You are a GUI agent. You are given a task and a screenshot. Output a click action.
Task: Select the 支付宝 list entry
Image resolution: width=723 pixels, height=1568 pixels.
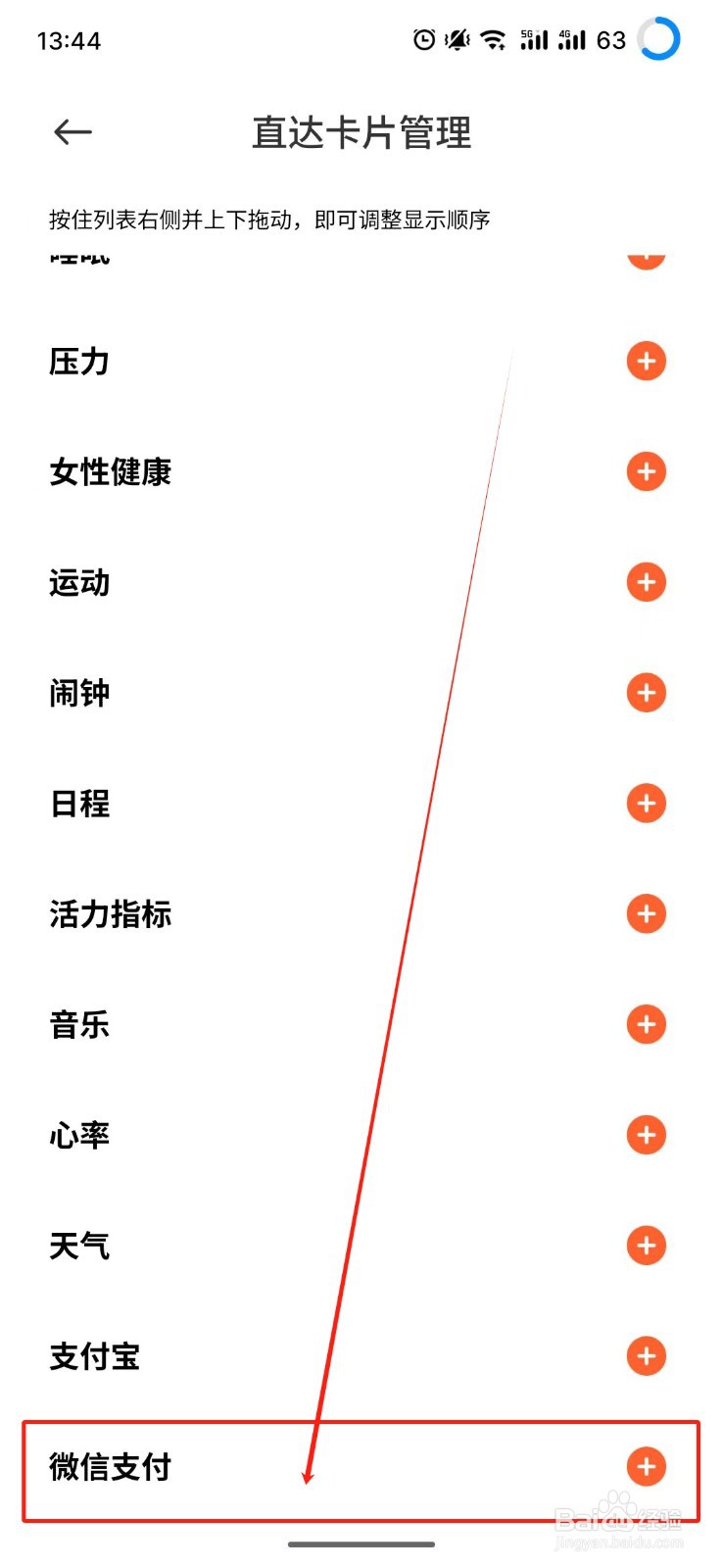(95, 1357)
